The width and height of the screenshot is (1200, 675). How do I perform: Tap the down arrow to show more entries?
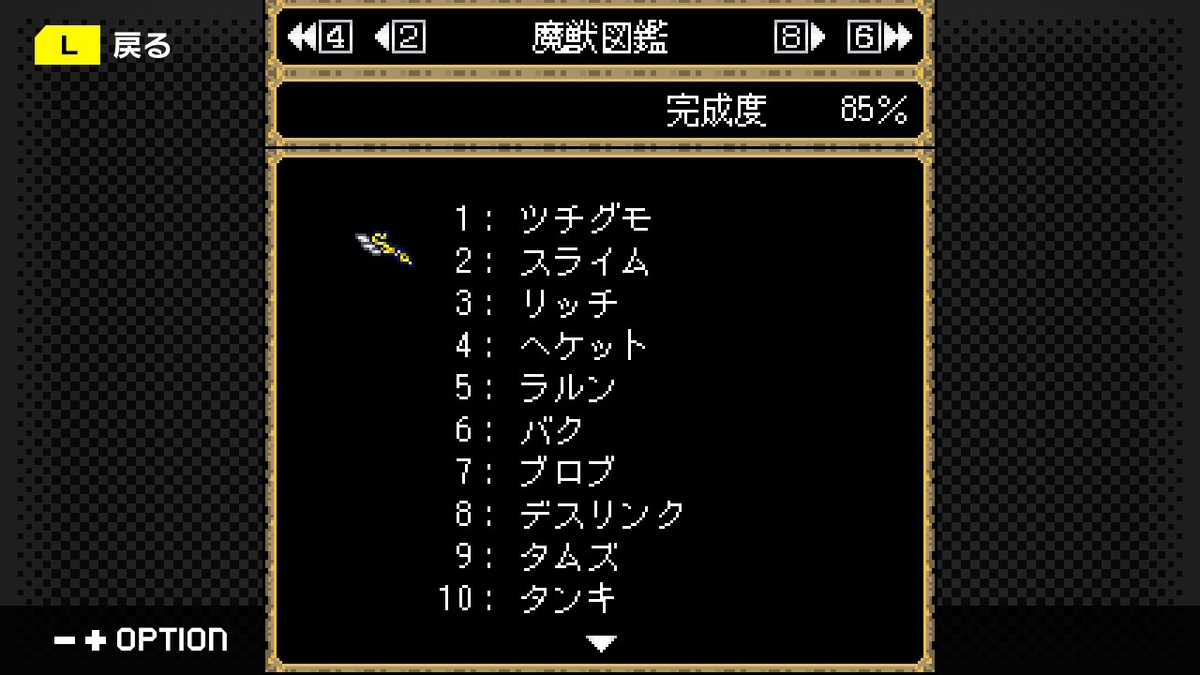point(600,643)
